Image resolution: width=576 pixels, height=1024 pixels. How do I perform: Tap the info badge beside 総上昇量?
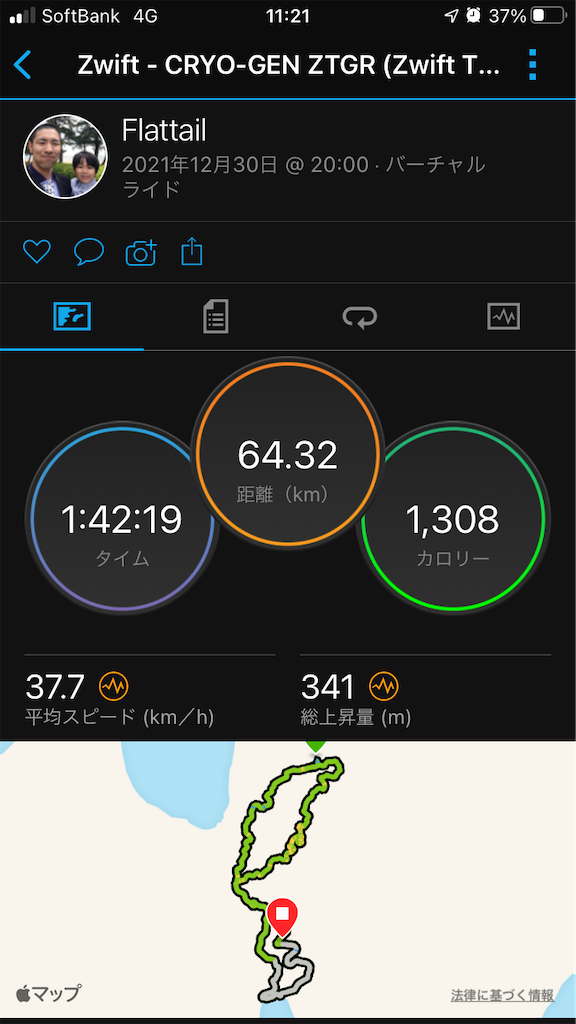(x=383, y=686)
